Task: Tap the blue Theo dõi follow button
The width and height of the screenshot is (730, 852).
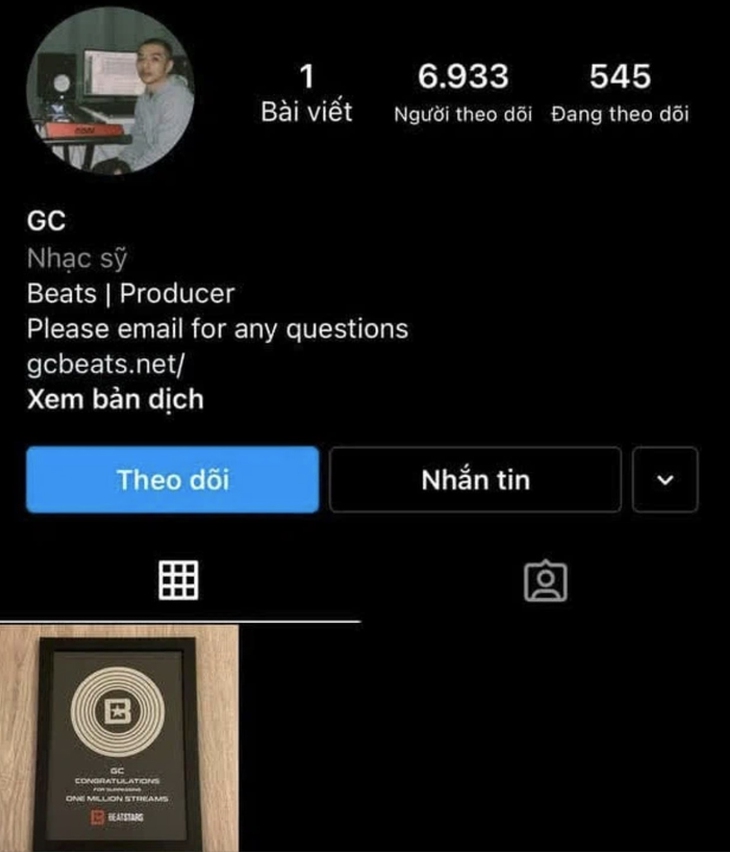Action: (172, 479)
